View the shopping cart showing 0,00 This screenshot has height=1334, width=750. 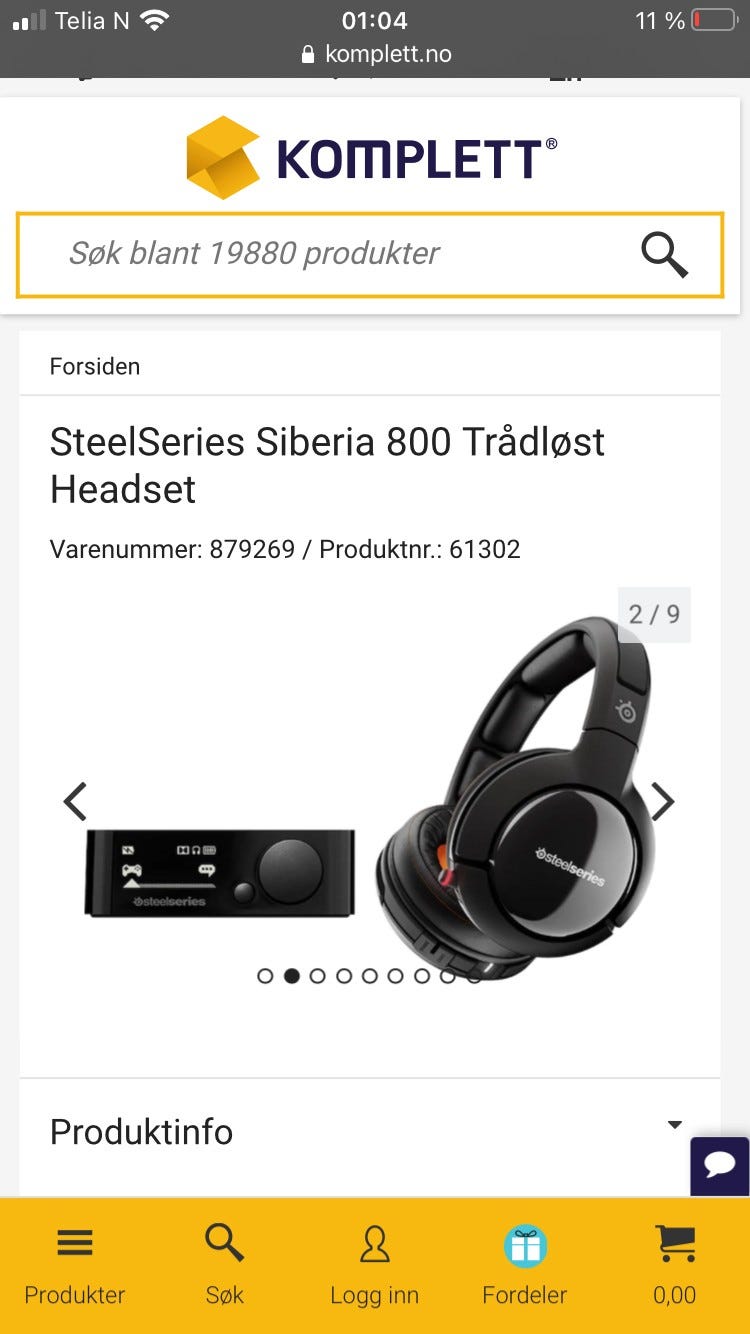point(675,1264)
